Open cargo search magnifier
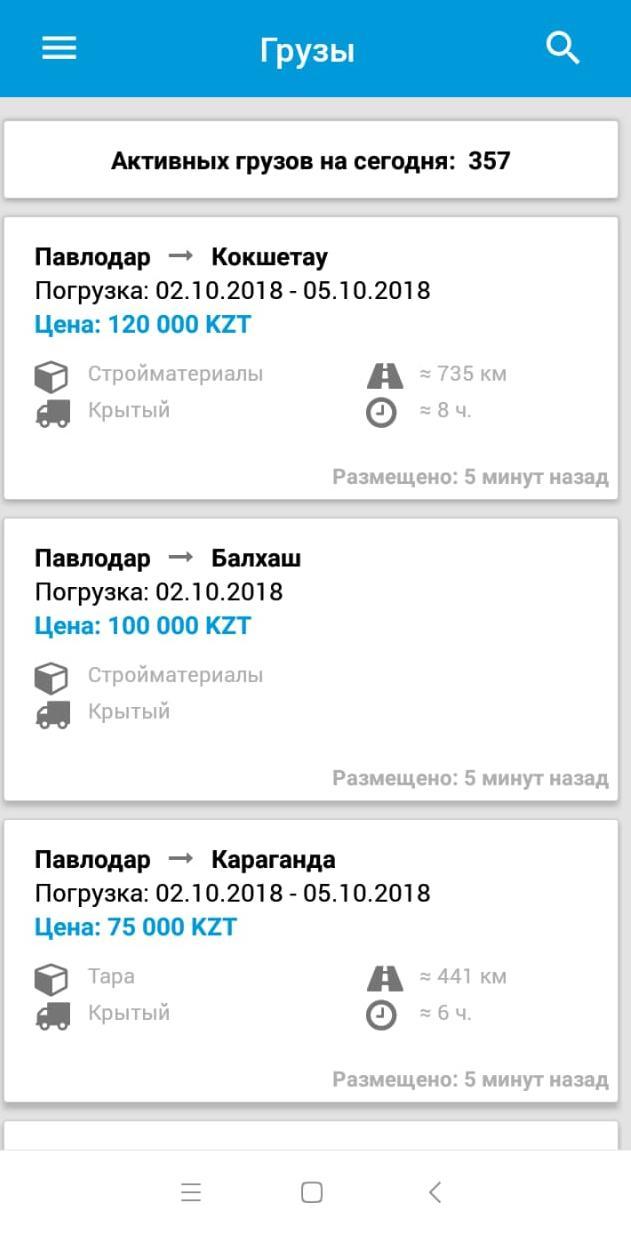This screenshot has width=631, height=1235. click(563, 48)
